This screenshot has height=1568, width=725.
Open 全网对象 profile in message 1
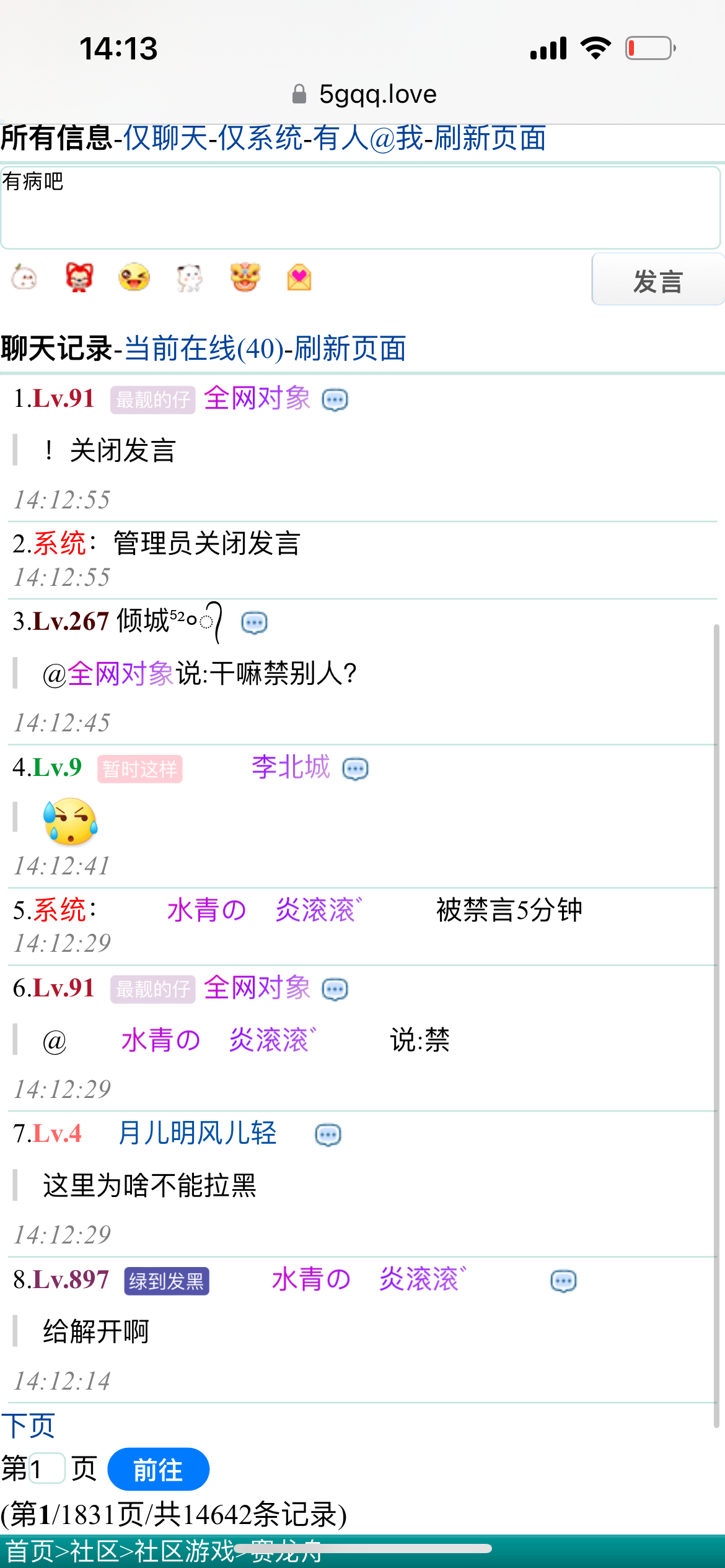[257, 398]
